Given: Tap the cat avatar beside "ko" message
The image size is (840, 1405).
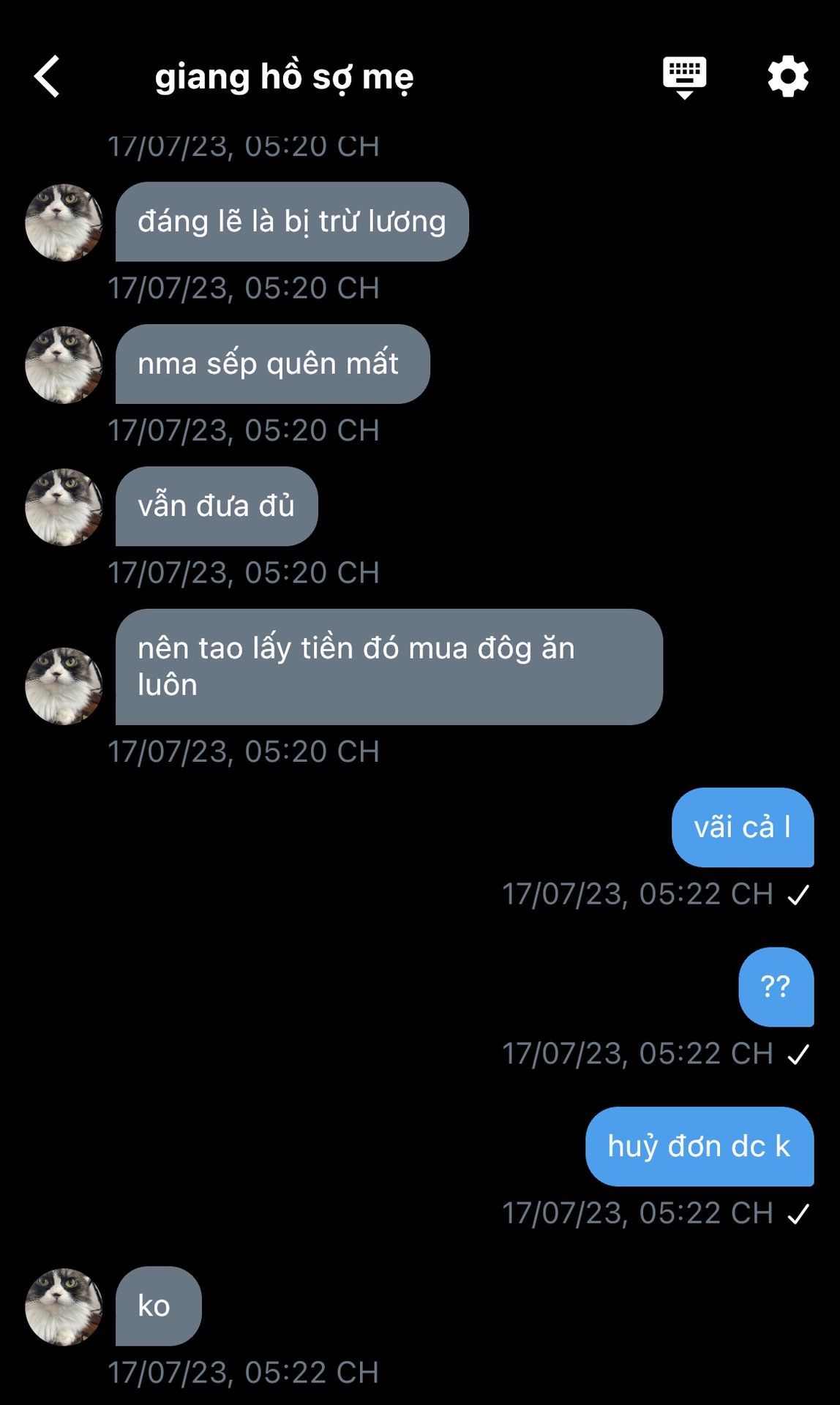Looking at the screenshot, I should pos(64,1307).
